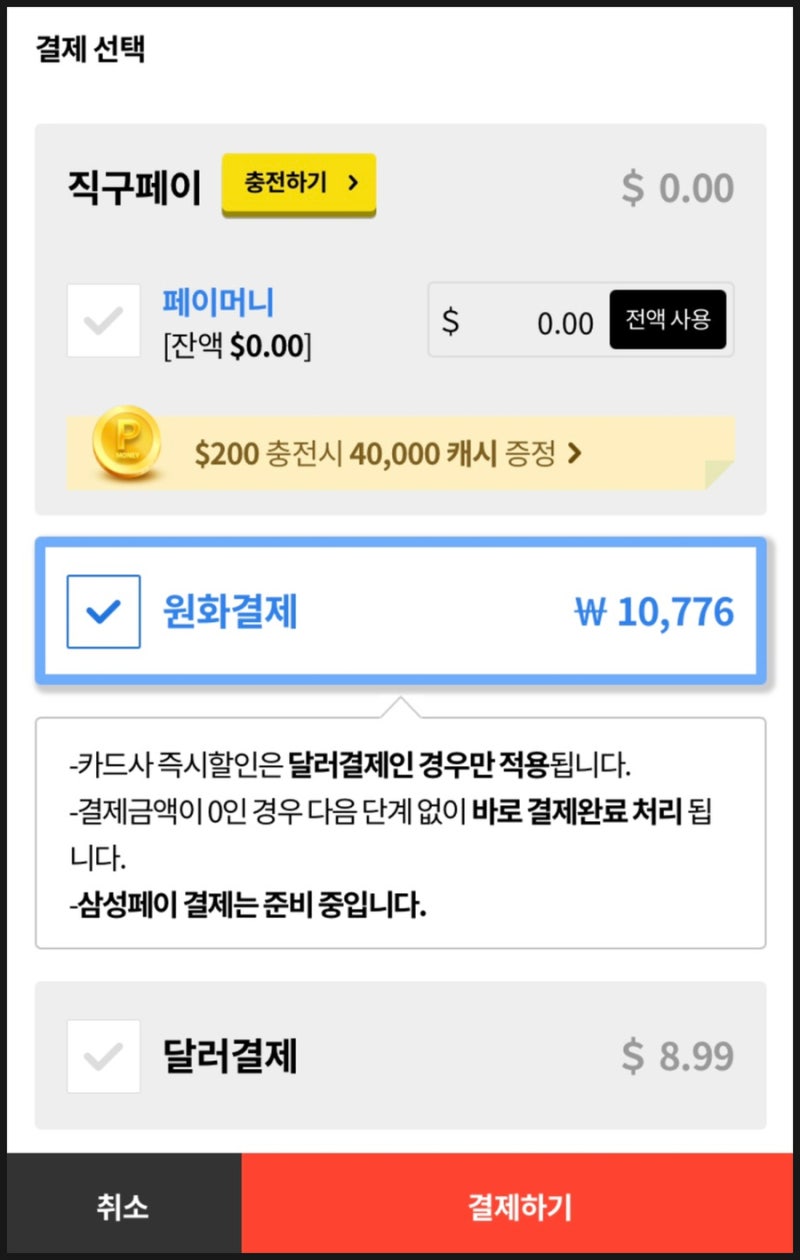Expand details for 원화결제 selection
Screen dimensions: 800x1260
tap(400, 611)
